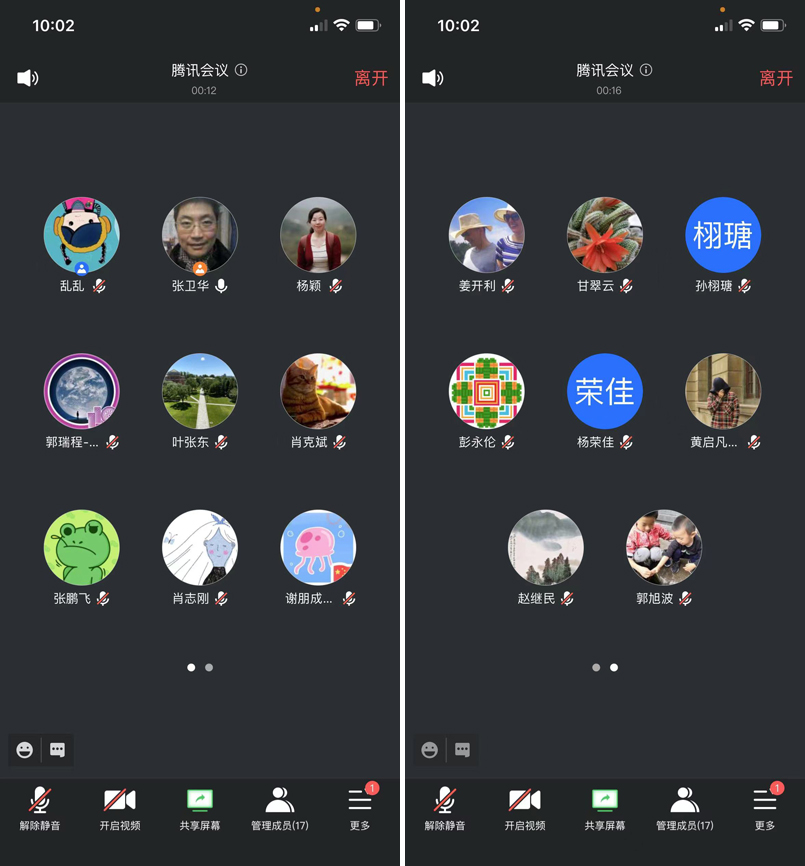Screen dimensions: 805x866
Task: Select 姜开利's participant tile
Action: point(487,235)
